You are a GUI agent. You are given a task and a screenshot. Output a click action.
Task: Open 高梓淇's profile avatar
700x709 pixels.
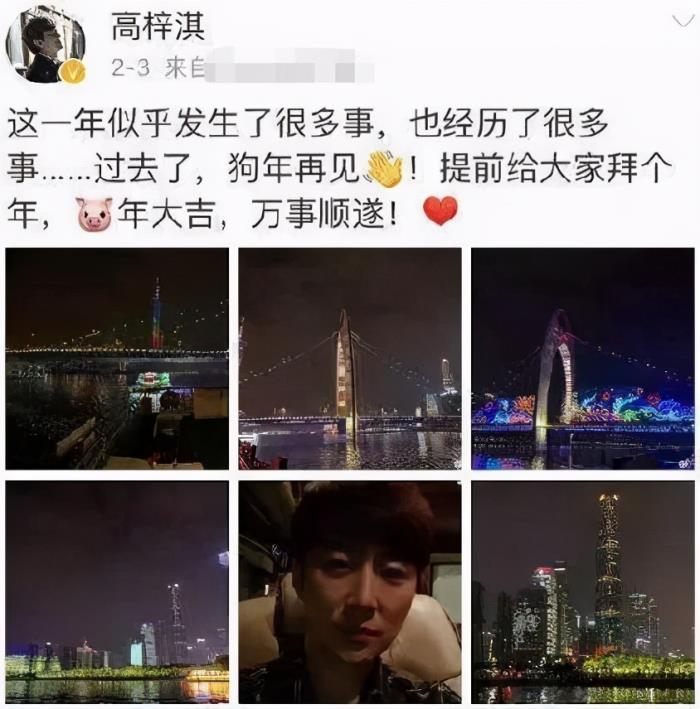pyautogui.click(x=46, y=45)
